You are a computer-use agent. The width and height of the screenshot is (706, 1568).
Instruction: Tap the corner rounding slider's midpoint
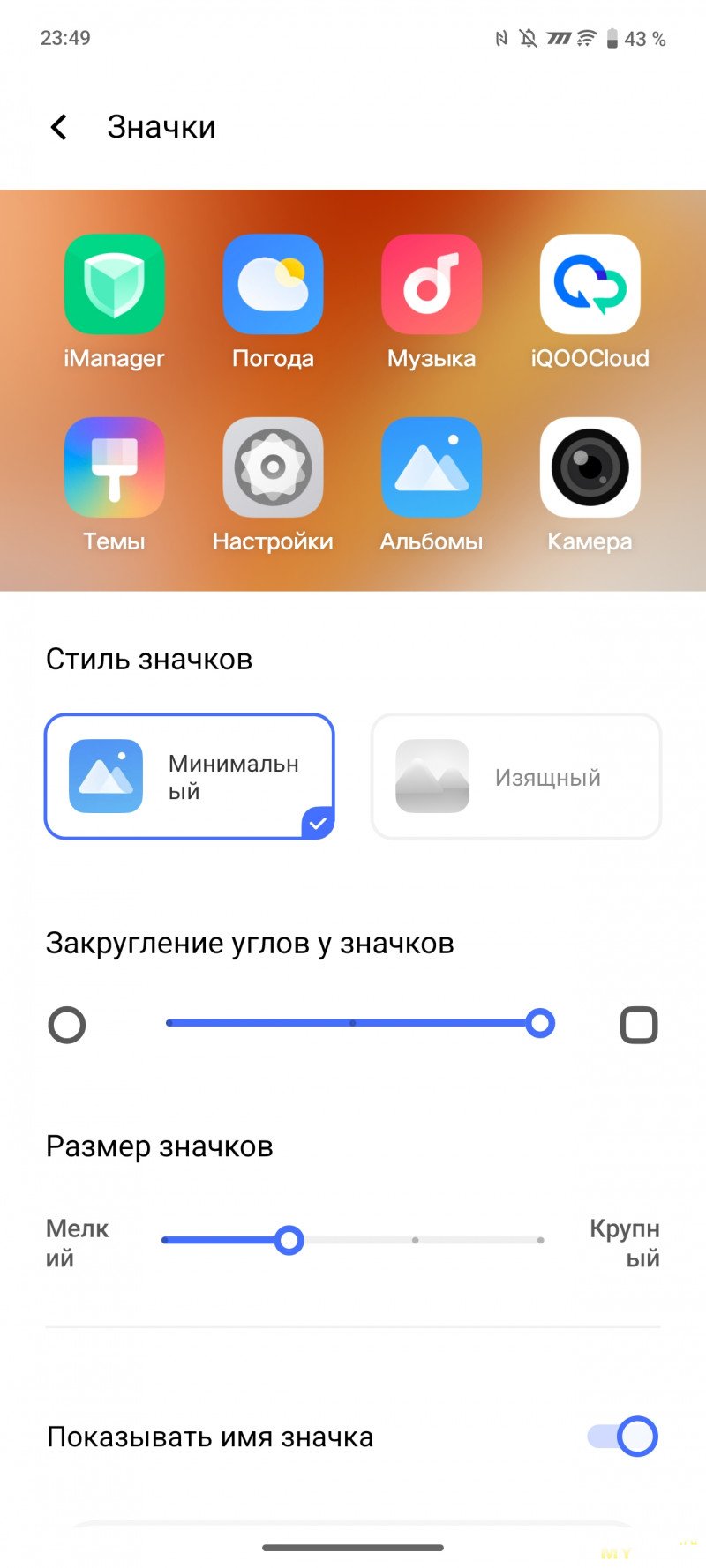353,1023
